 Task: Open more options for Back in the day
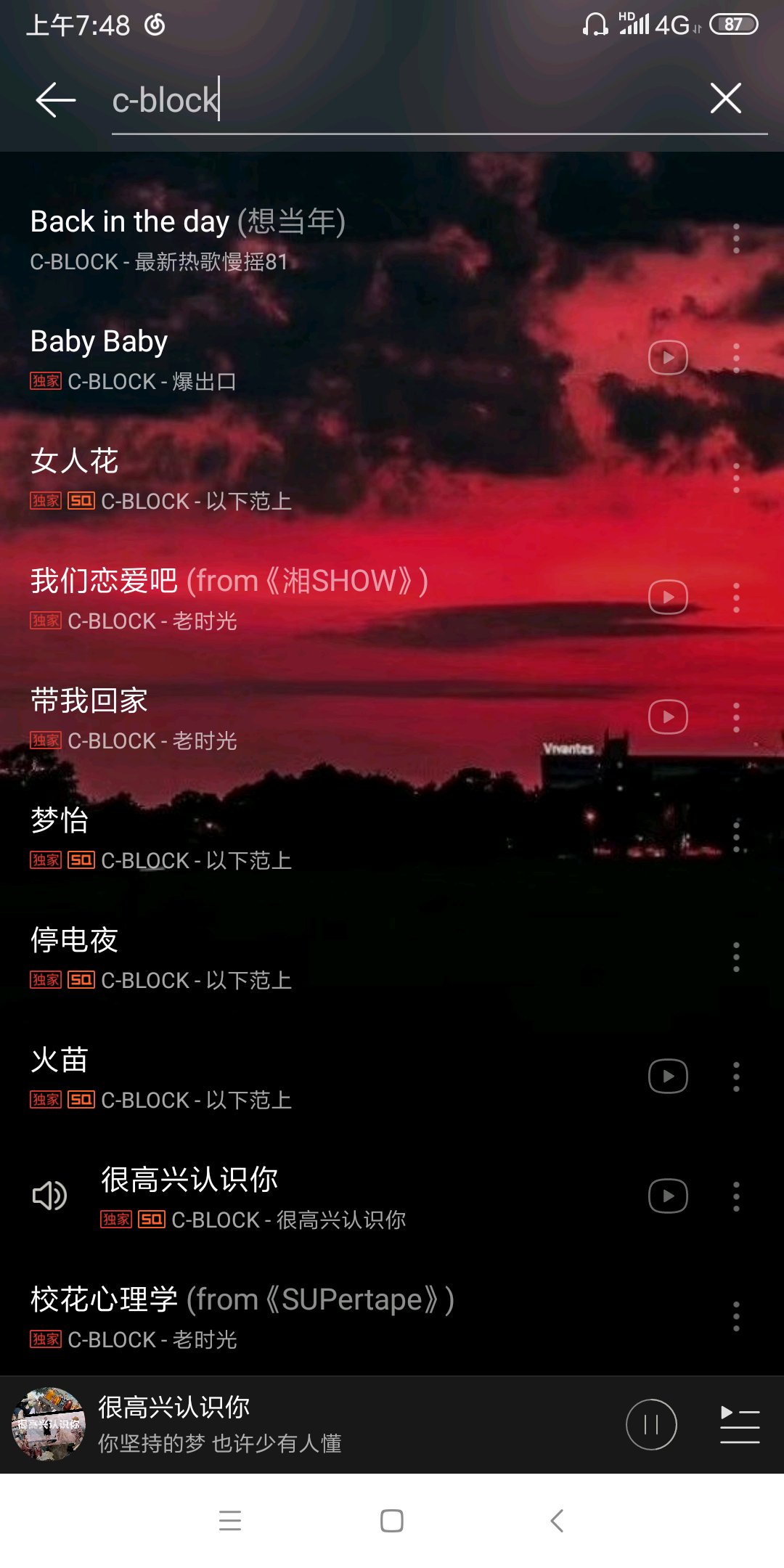(736, 238)
